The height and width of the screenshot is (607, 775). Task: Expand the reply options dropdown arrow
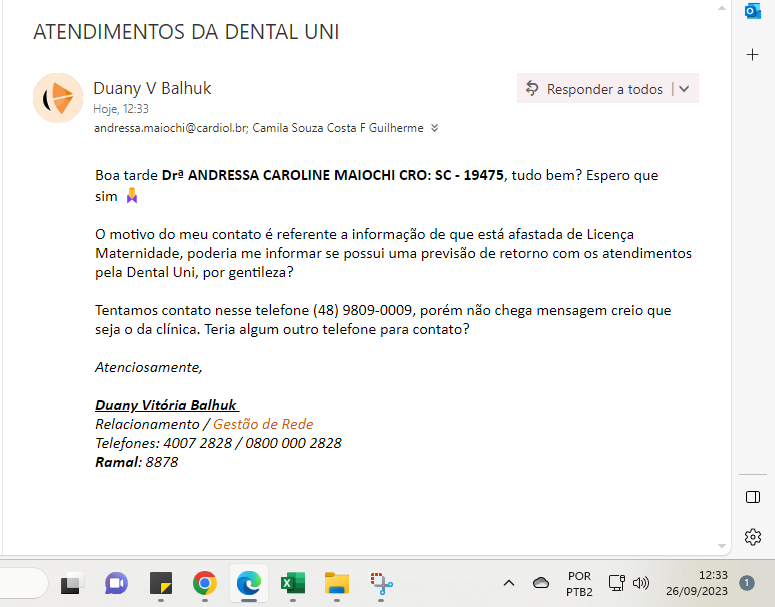coord(684,89)
